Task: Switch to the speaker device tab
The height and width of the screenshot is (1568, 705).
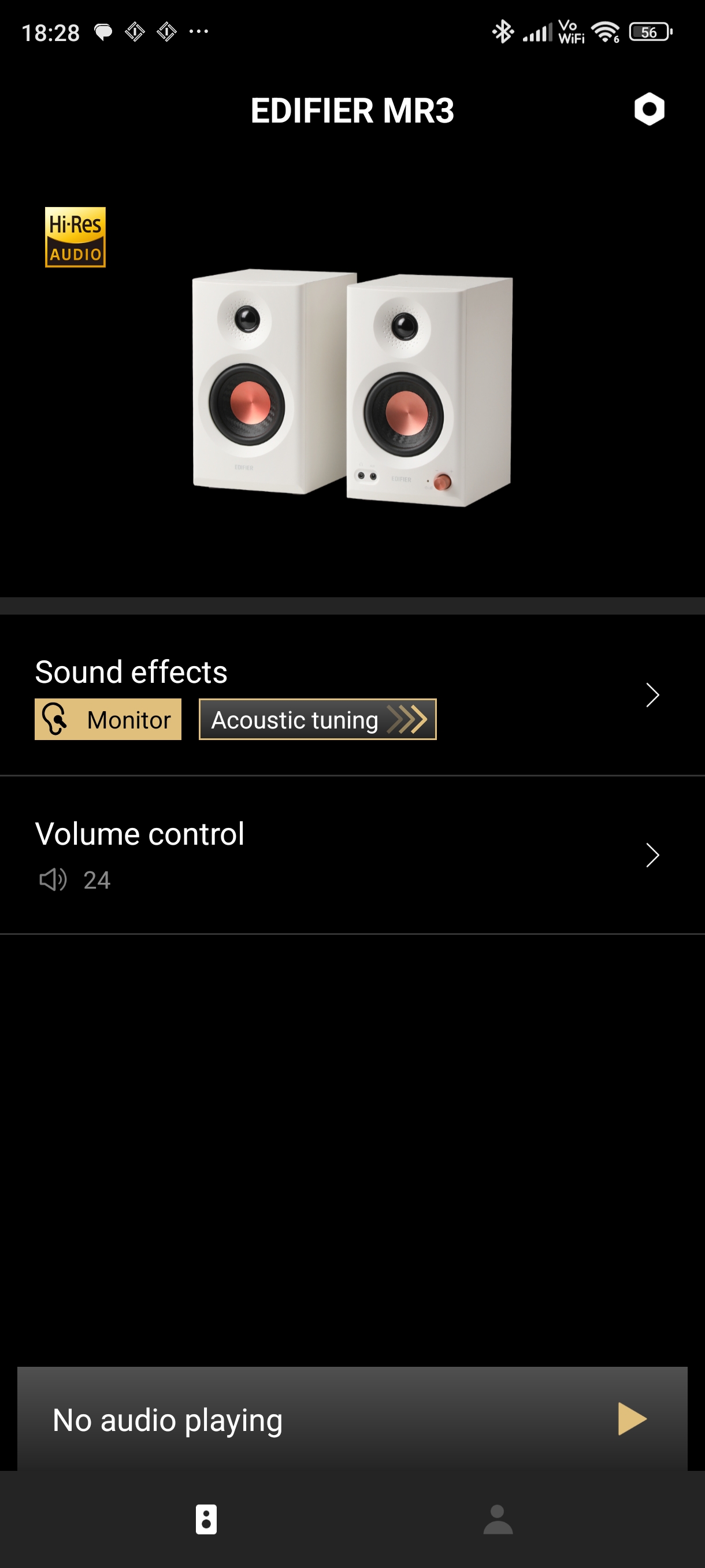Action: point(206,1520)
